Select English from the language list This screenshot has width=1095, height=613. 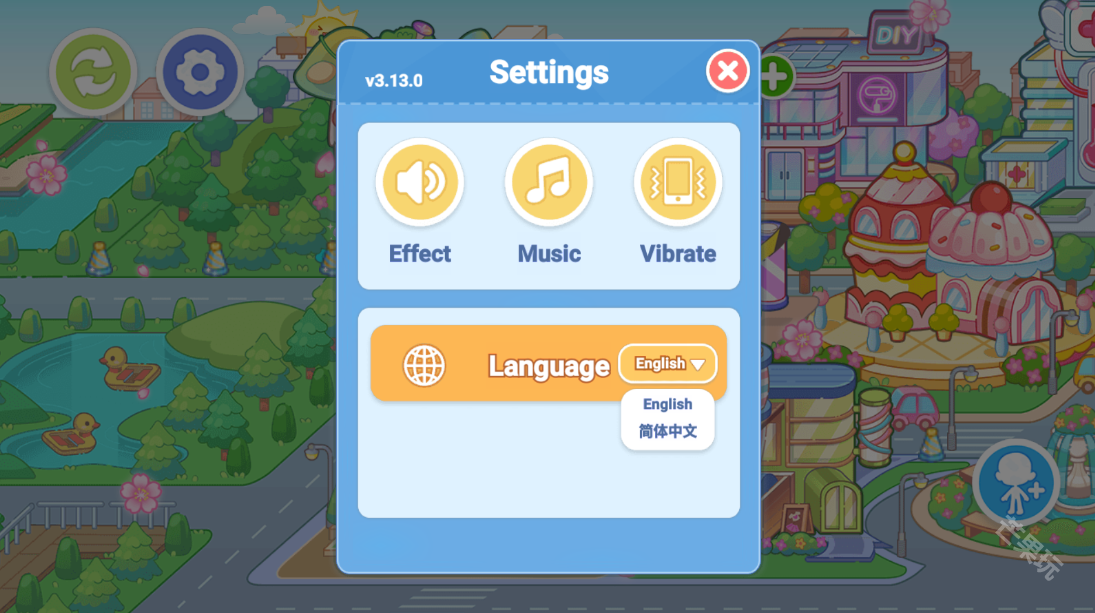[x=667, y=404]
